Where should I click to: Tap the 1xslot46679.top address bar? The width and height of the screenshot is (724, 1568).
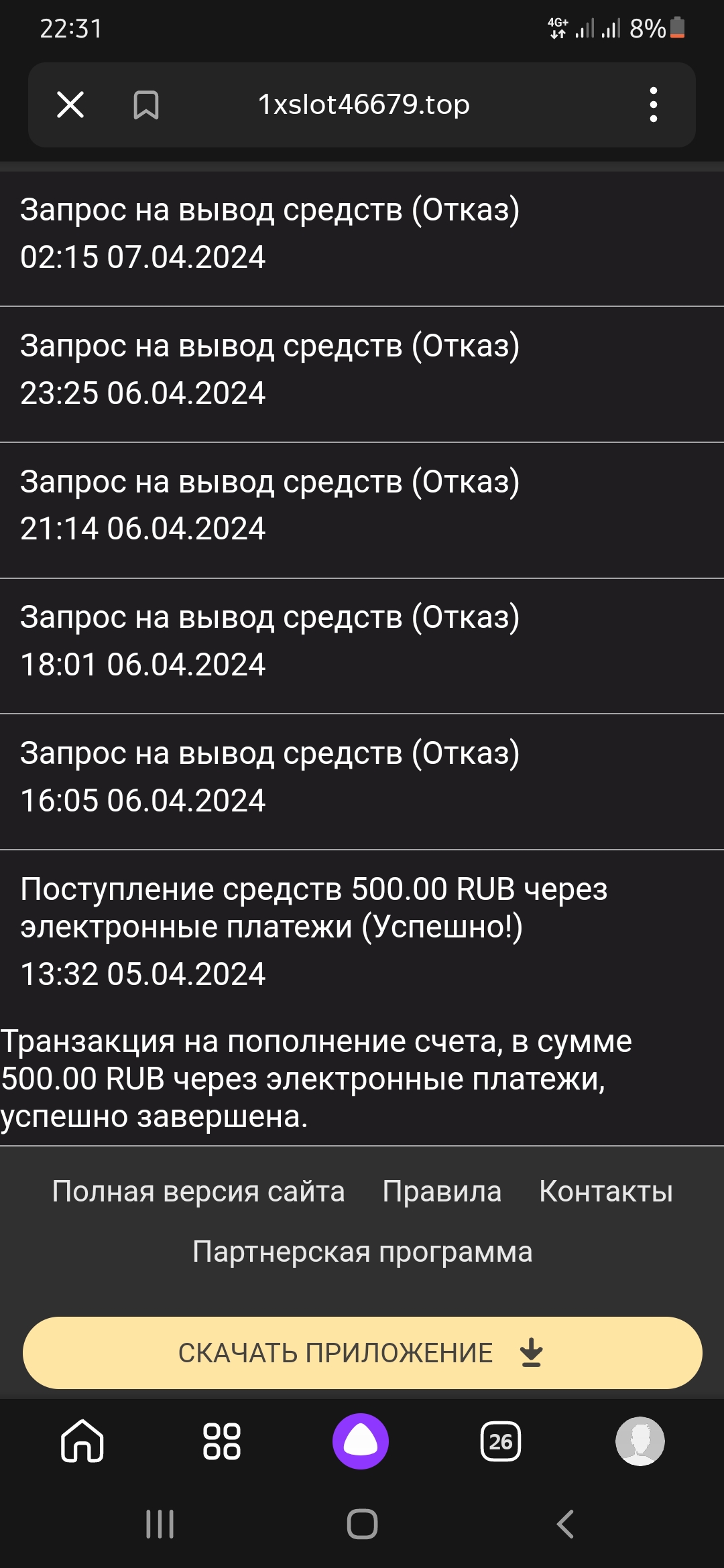coord(364,105)
